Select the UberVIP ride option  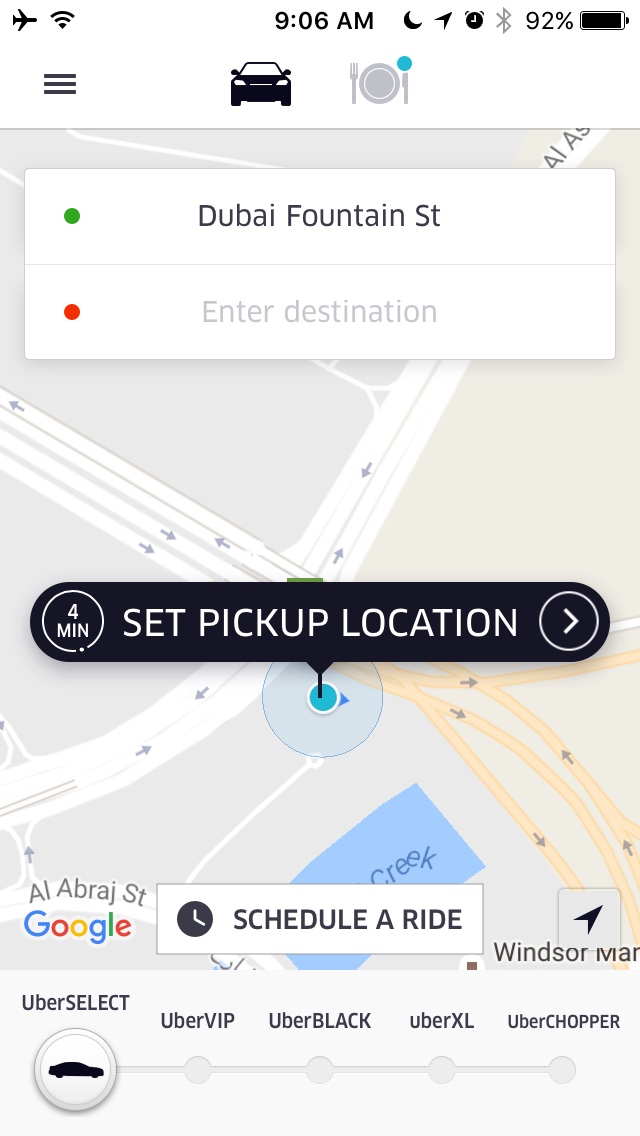click(198, 1069)
